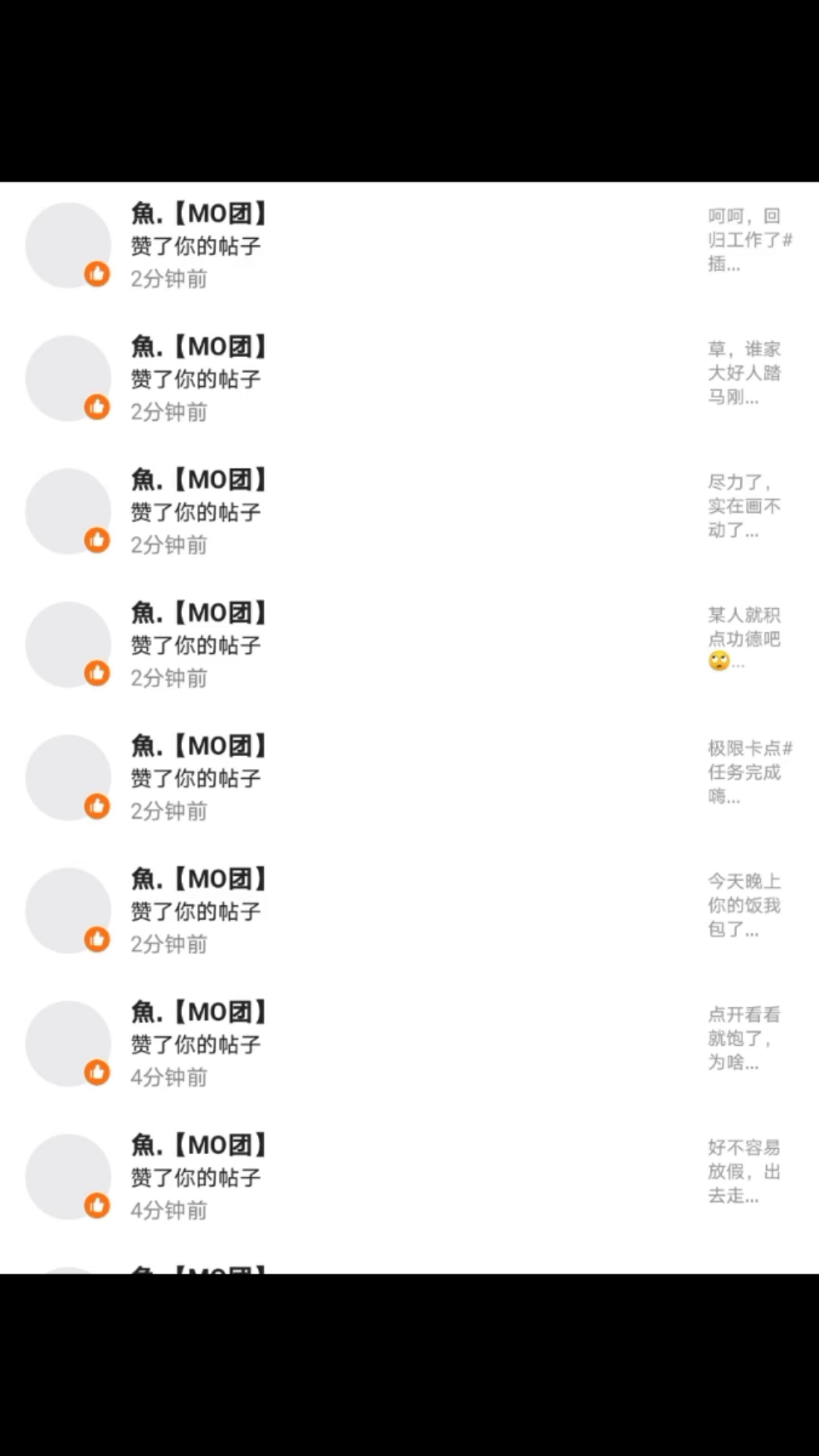Open the like notification for post "好不容易放假，出去走..."
This screenshot has height=1456, width=819.
(409, 1177)
